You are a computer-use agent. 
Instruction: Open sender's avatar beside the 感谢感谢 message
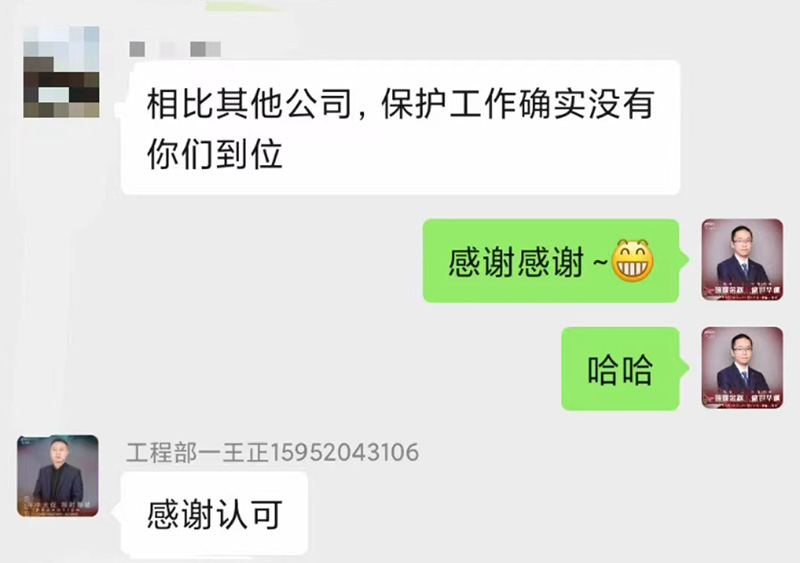[741, 259]
